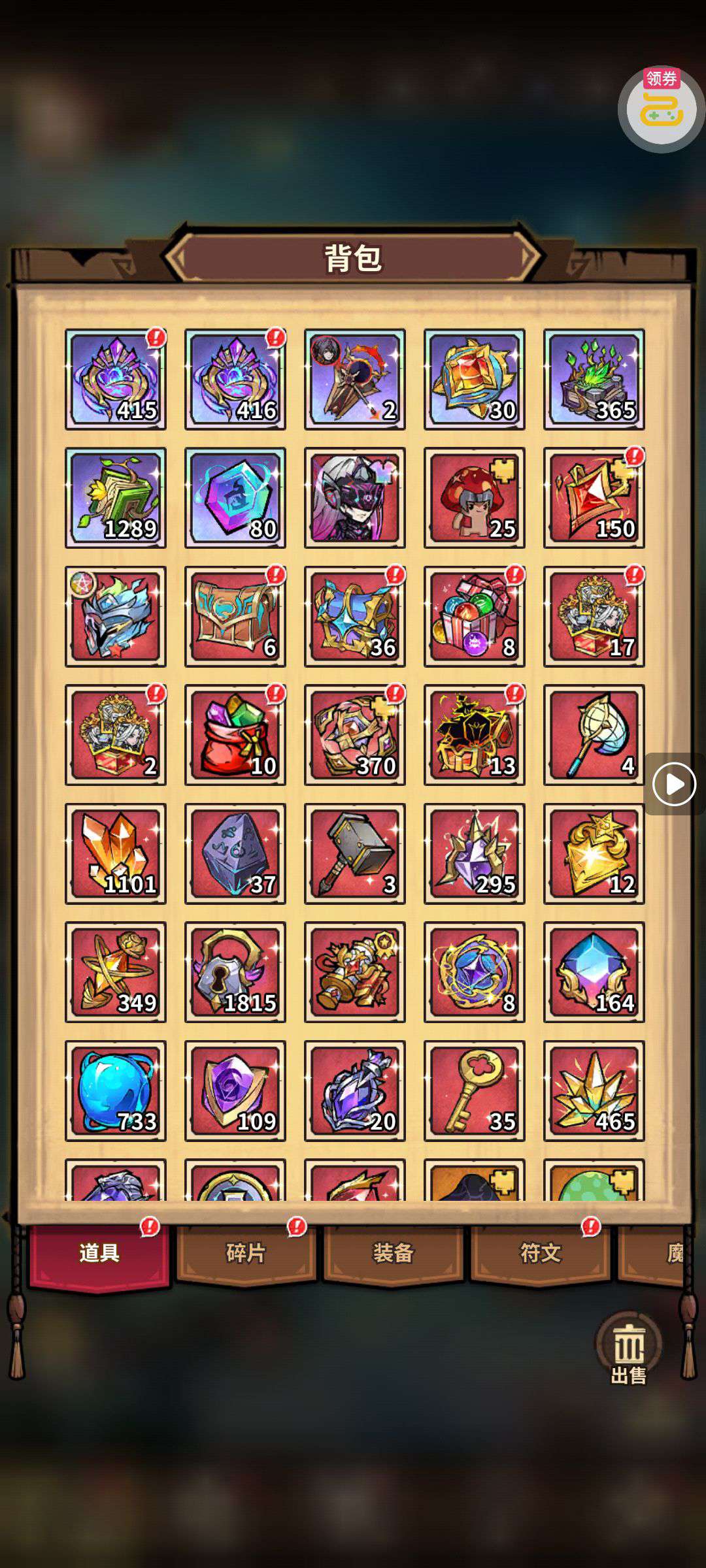Tap the padlock item with 1815
This screenshot has height=1568, width=706.
click(235, 972)
